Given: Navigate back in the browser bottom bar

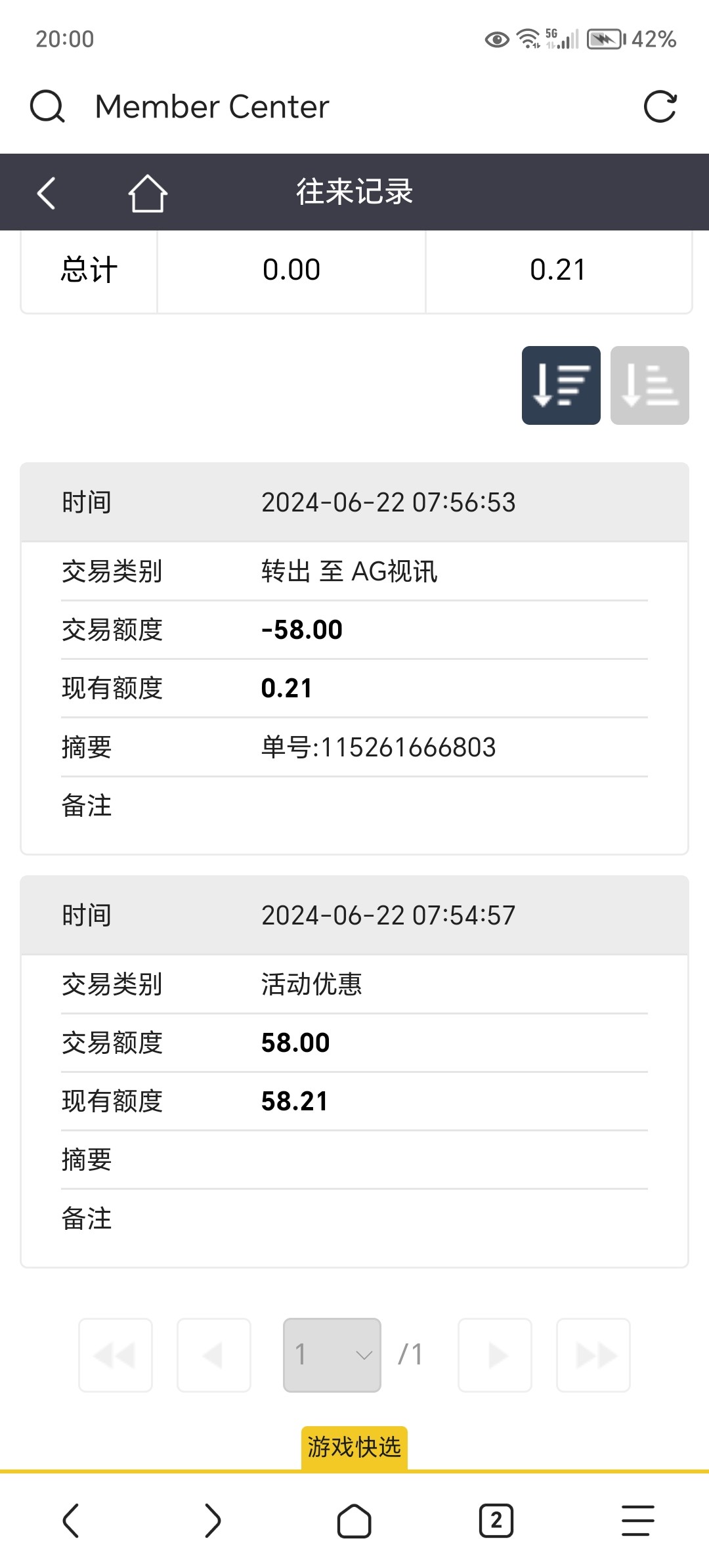Looking at the screenshot, I should pos(71,1521).
